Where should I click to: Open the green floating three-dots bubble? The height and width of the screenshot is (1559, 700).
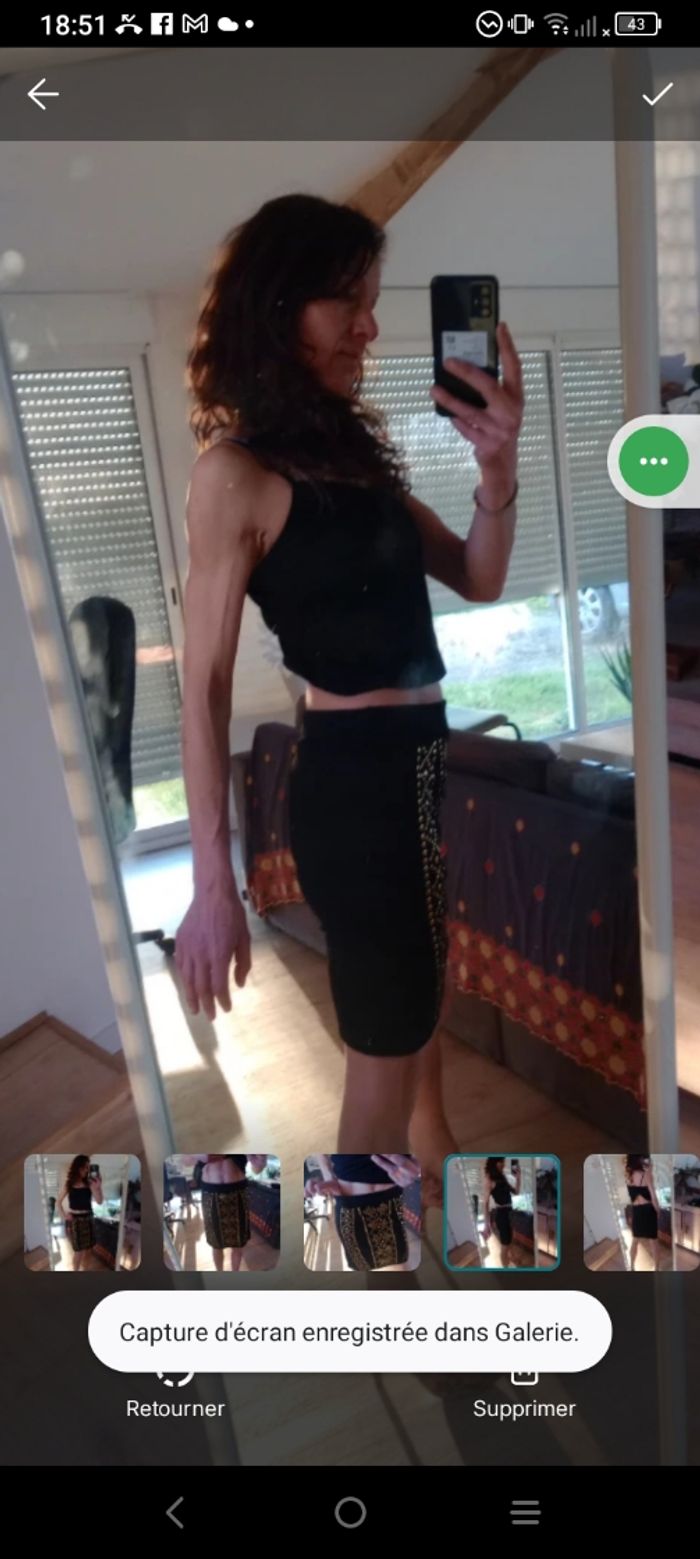653,461
